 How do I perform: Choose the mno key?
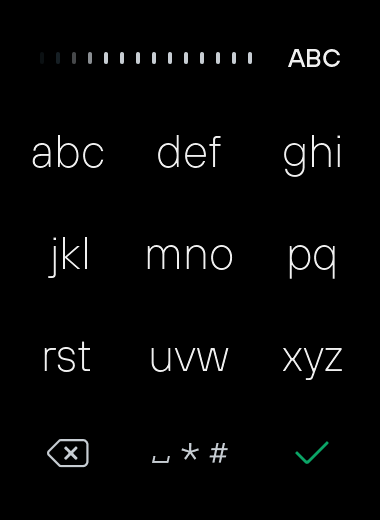pos(189,256)
